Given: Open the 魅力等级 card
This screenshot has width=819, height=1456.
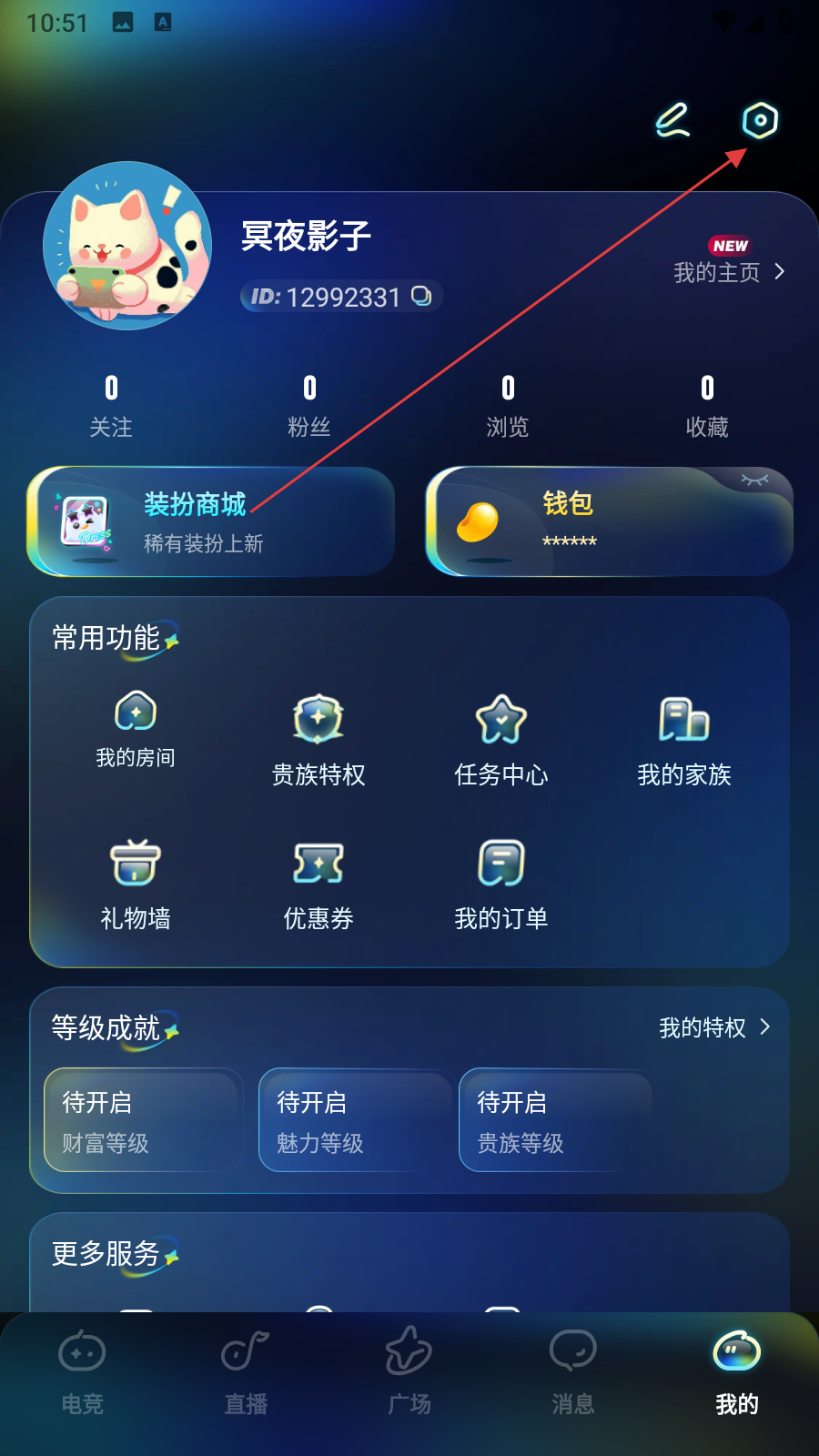Looking at the screenshot, I should [x=355, y=1120].
